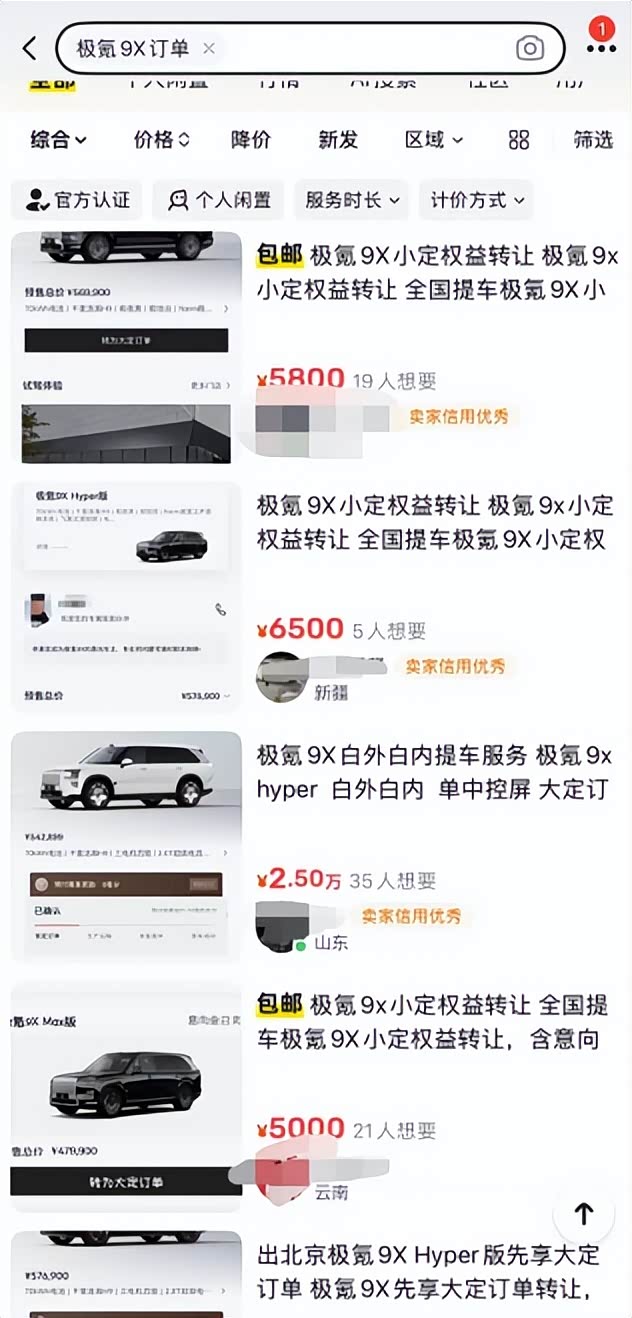Open the 筛选 filter panel
This screenshot has width=632, height=1318.
592,140
